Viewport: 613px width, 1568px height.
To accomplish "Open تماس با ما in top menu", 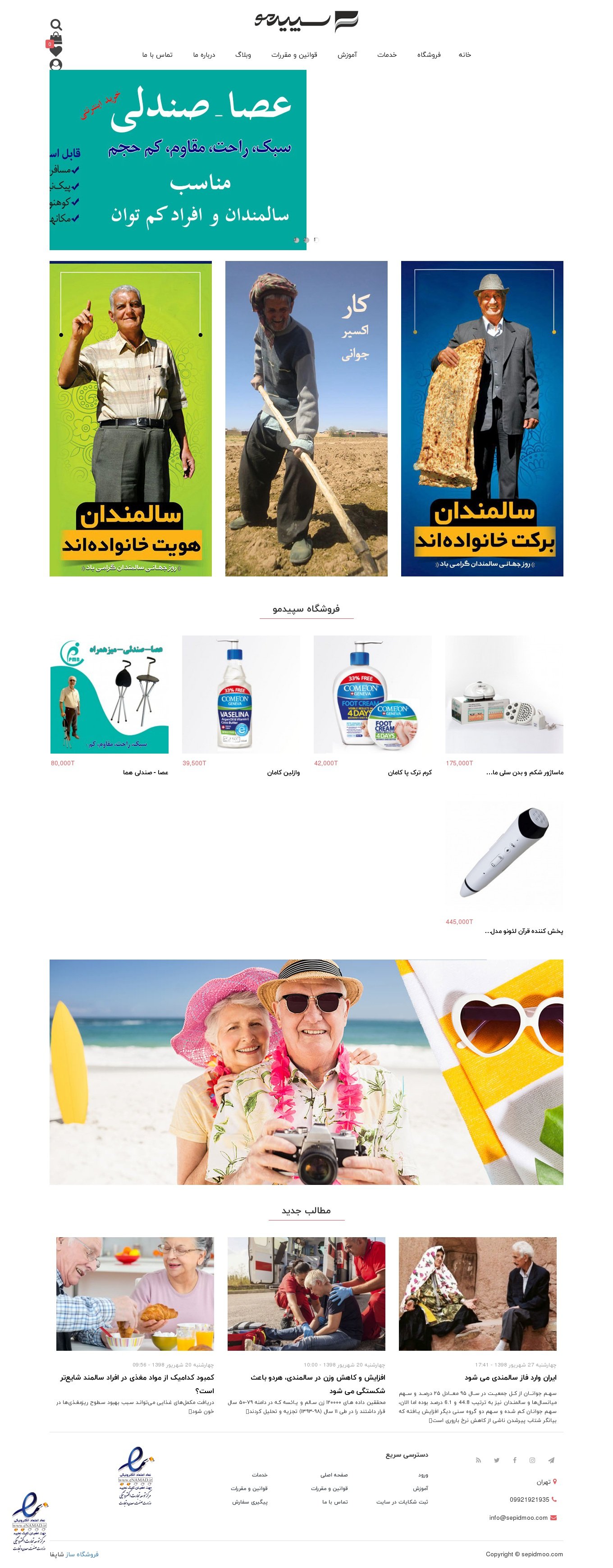I will coord(157,55).
